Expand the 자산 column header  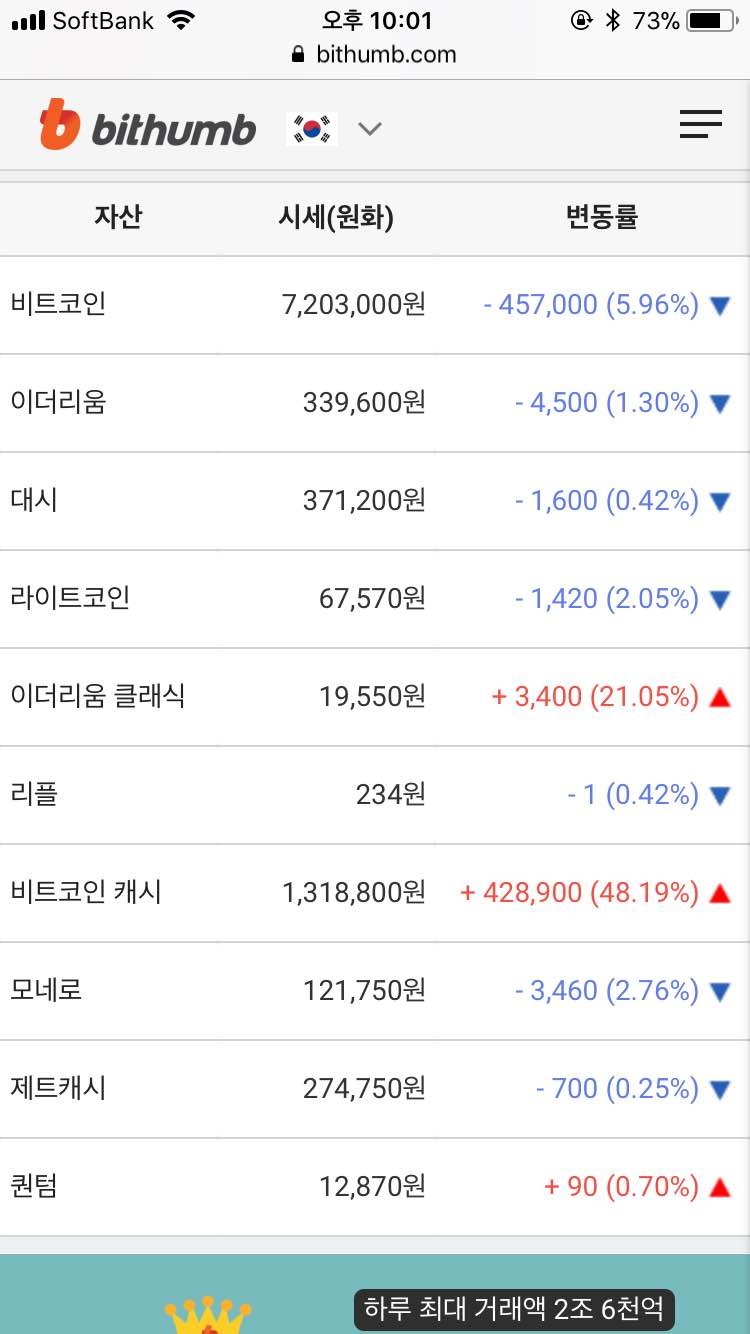pyautogui.click(x=117, y=218)
